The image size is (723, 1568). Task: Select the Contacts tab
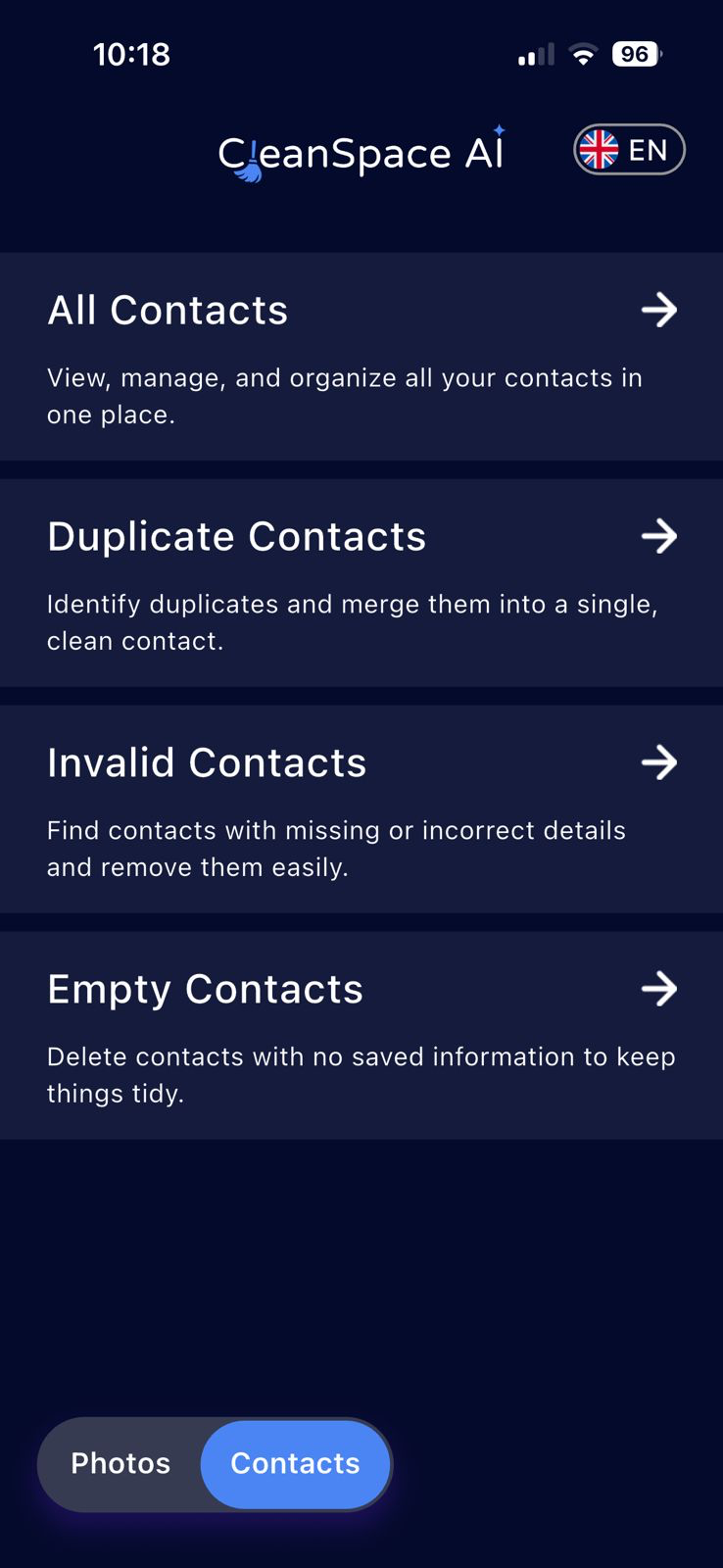click(x=295, y=1463)
